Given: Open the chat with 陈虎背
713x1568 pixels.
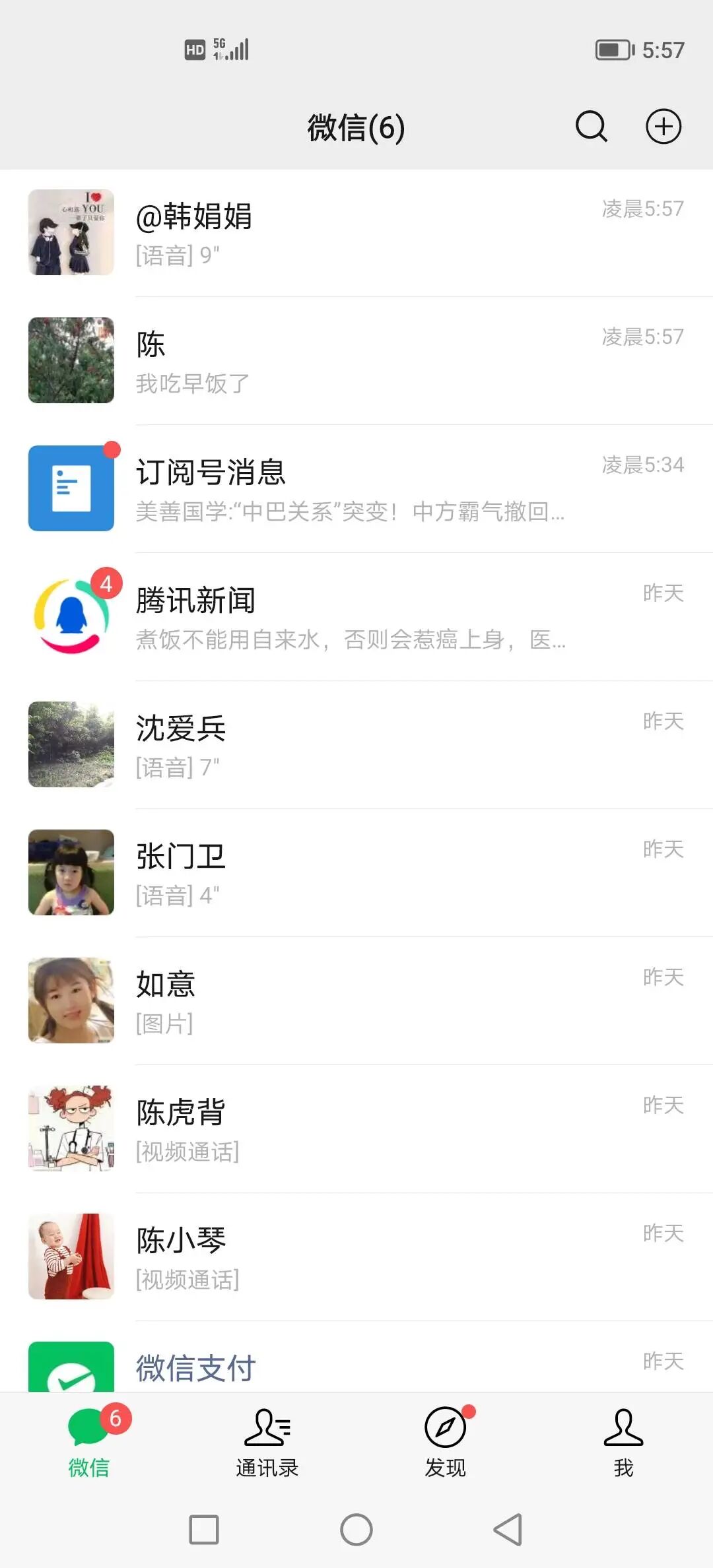Looking at the screenshot, I should pyautogui.click(x=356, y=1129).
